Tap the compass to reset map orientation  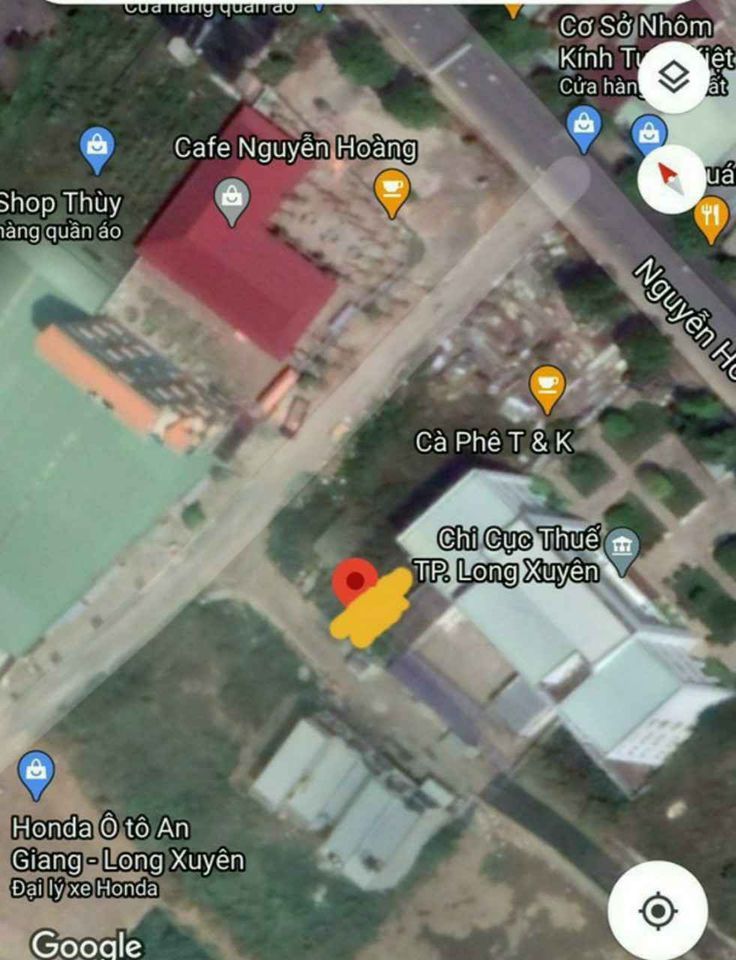672,179
